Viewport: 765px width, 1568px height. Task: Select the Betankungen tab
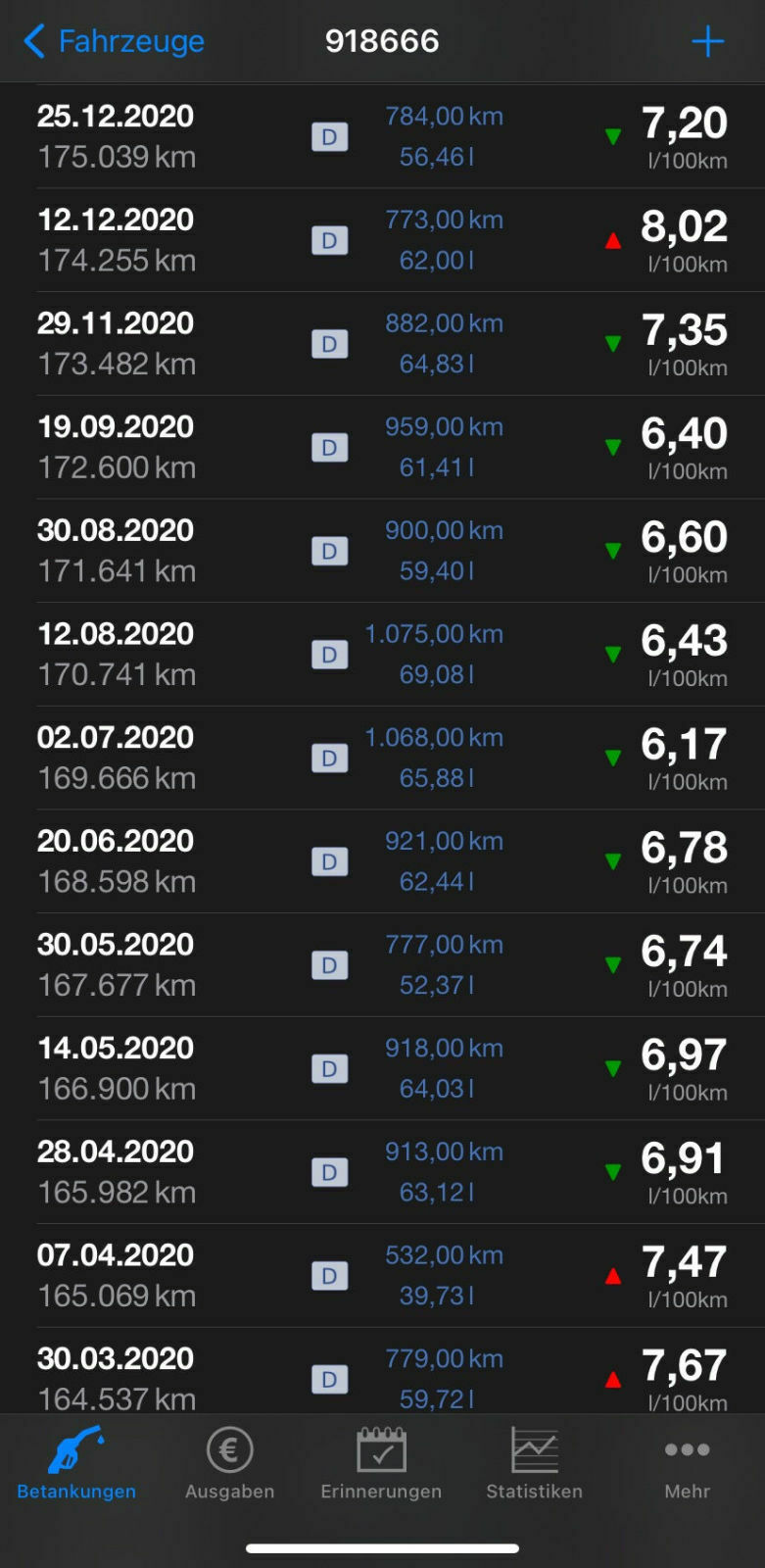click(x=76, y=1464)
